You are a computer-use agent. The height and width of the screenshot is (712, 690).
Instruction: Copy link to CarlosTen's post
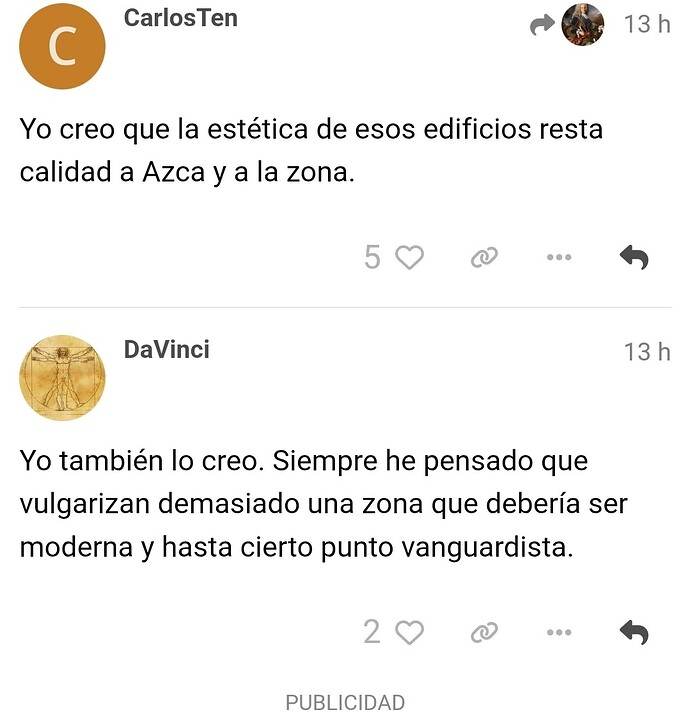pyautogui.click(x=484, y=258)
